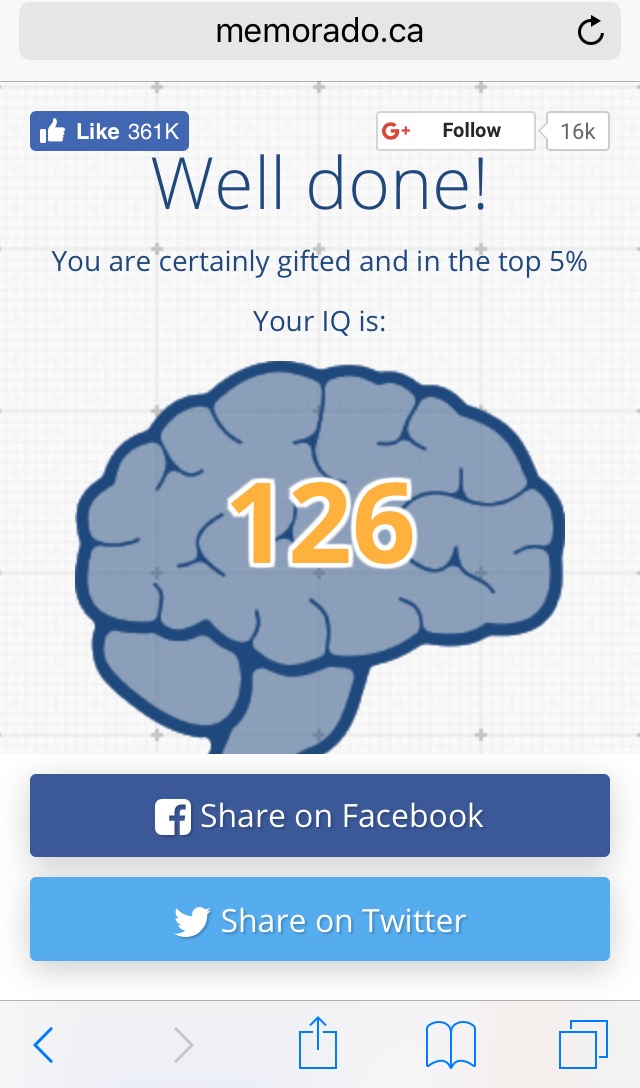Screen dimensions: 640x1088
Task: Like the page on Facebook
Action: [x=109, y=131]
